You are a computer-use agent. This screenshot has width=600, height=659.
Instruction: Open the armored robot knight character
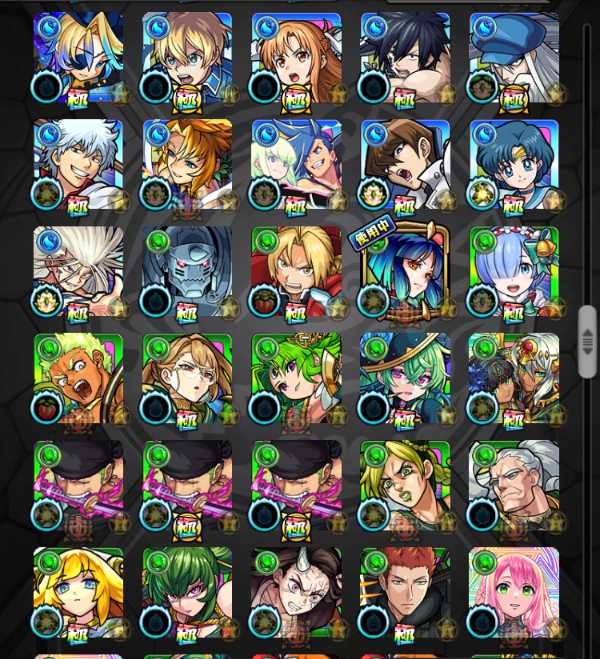514,379
